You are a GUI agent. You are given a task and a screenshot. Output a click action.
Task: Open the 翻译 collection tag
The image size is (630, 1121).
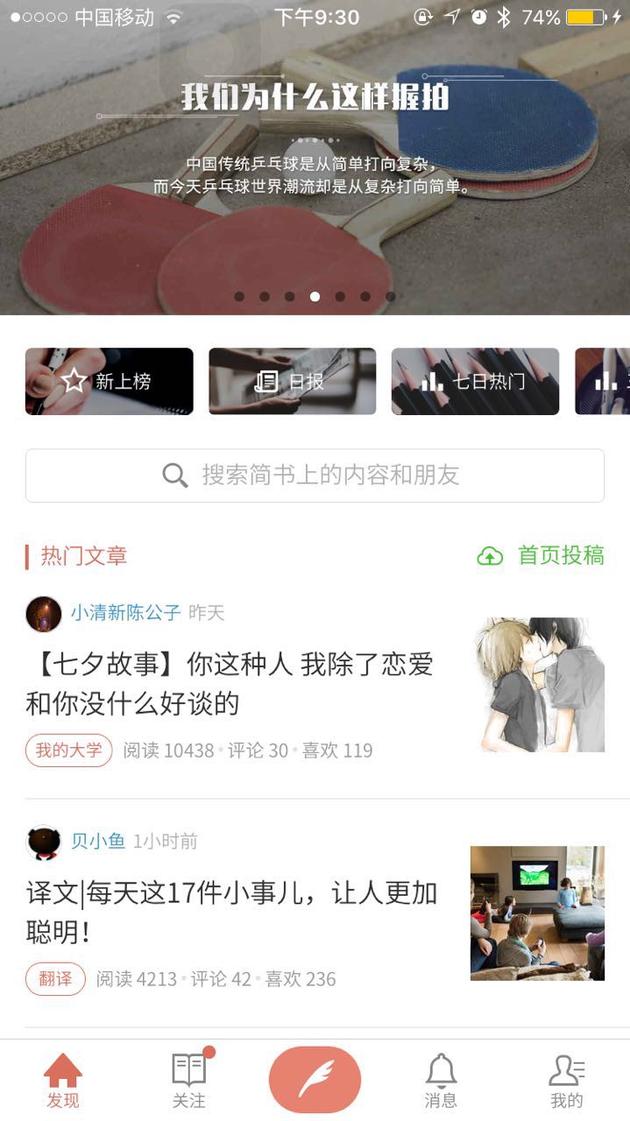[56, 979]
